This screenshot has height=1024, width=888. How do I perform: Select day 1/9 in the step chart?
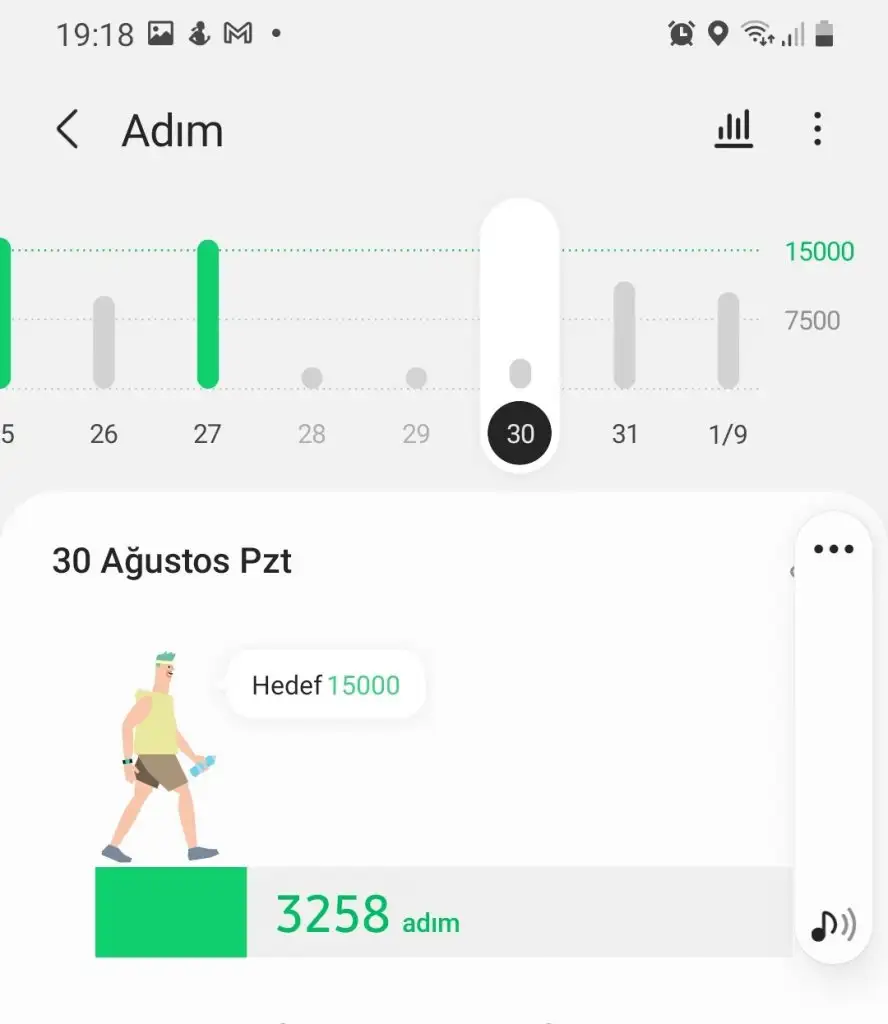tap(728, 433)
